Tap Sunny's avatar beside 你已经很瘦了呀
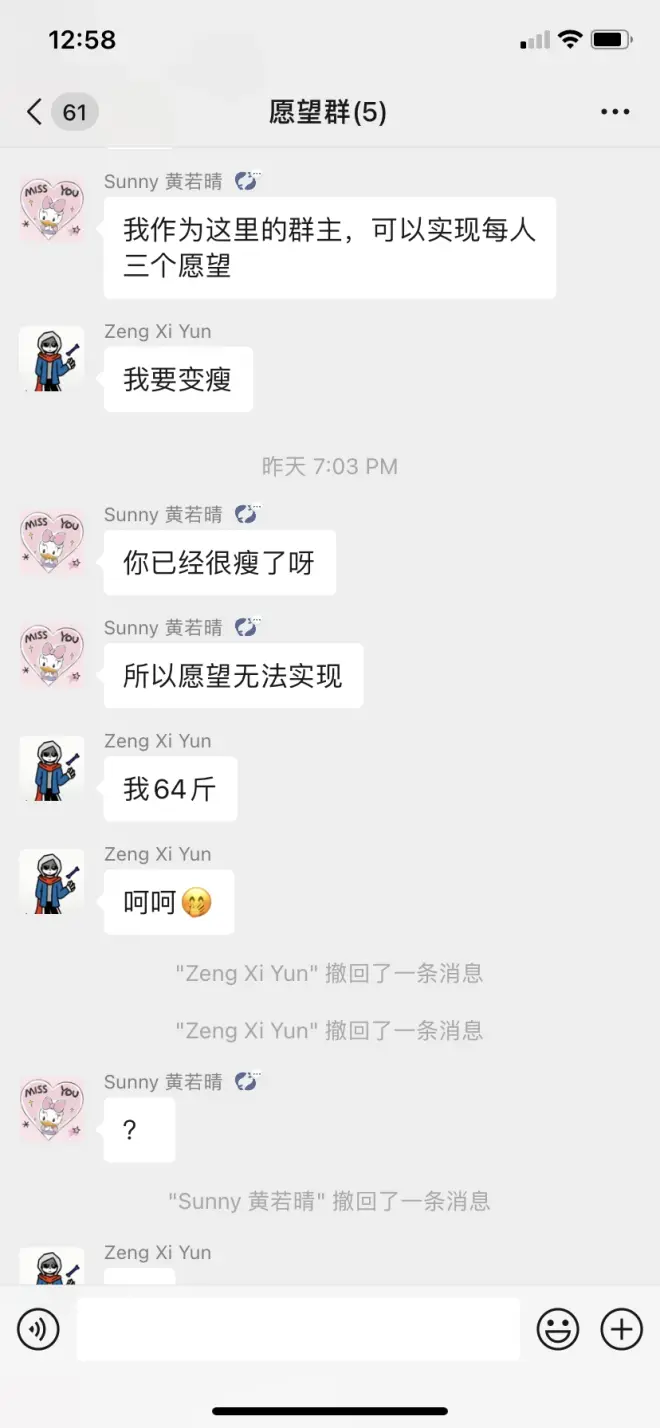 52,543
